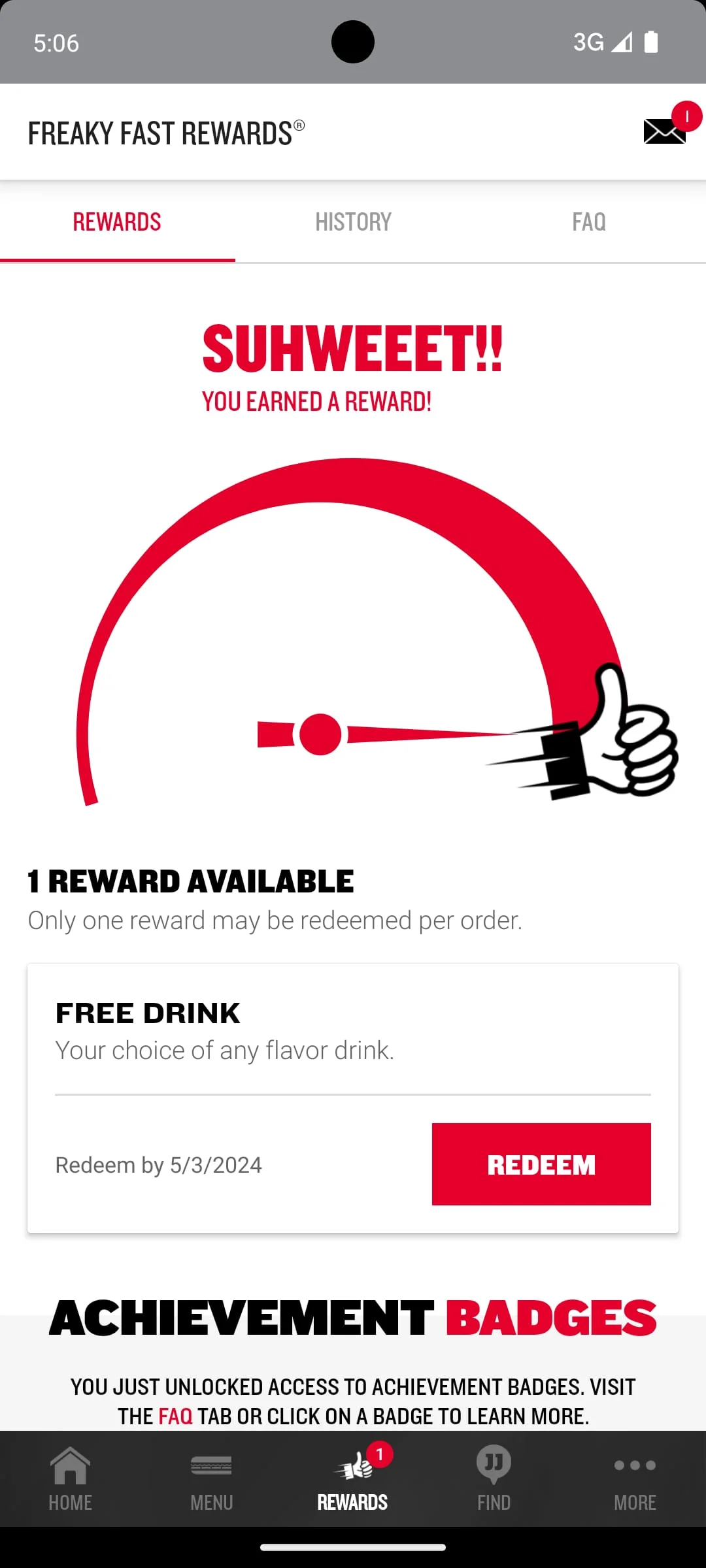Click the 1 REWARD AVAILABLE heading

pos(190,880)
